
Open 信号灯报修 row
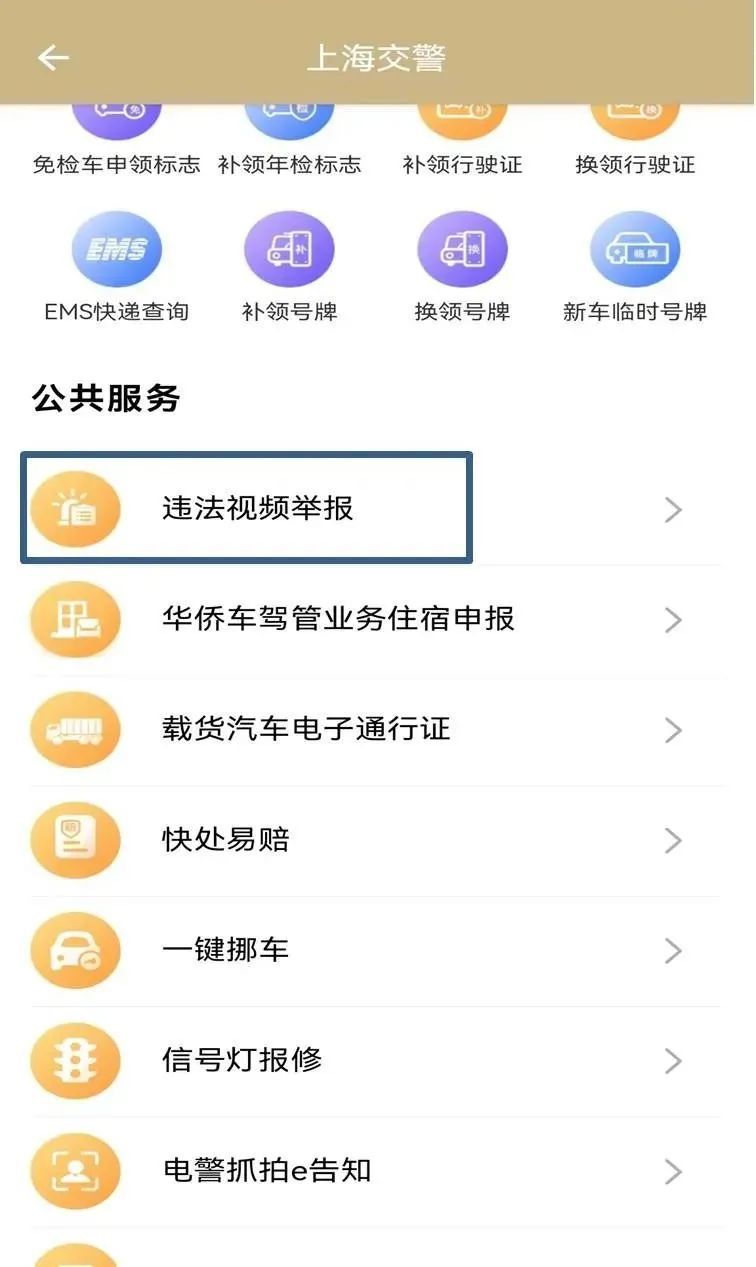pos(376,1060)
